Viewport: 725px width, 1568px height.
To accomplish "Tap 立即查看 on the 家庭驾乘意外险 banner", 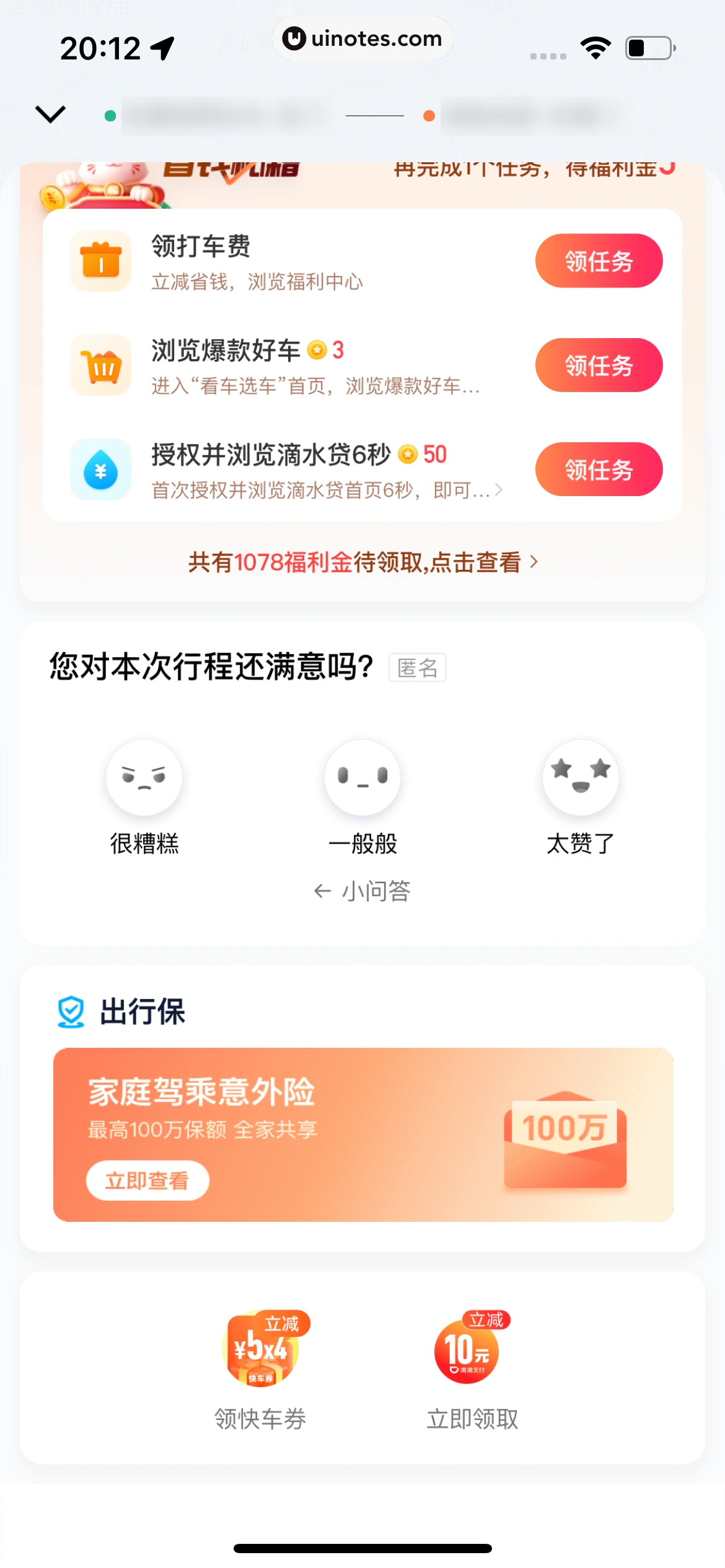I will point(147,1180).
